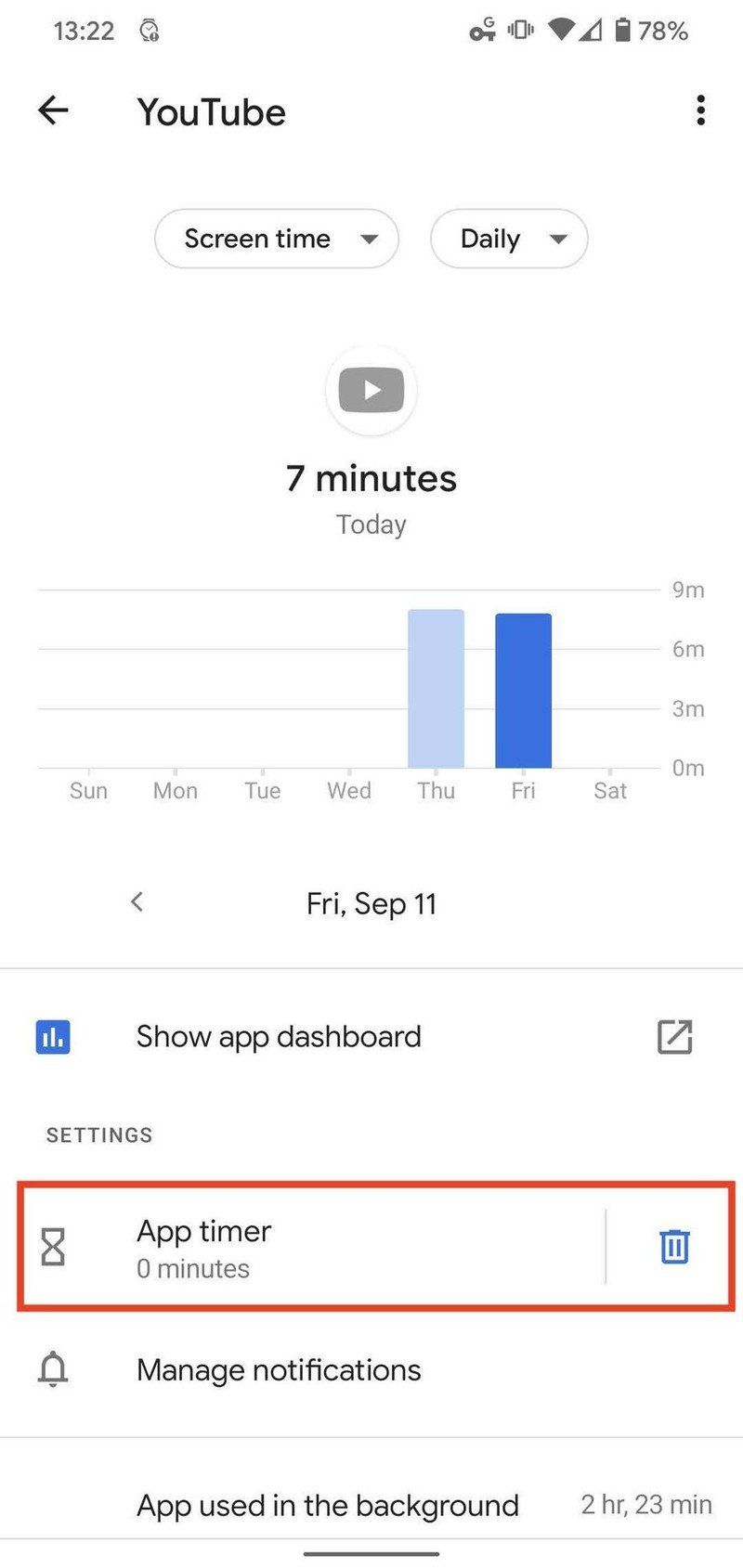This screenshot has width=743, height=1568.
Task: Tap the bell icon for notifications
Action: tap(53, 1370)
